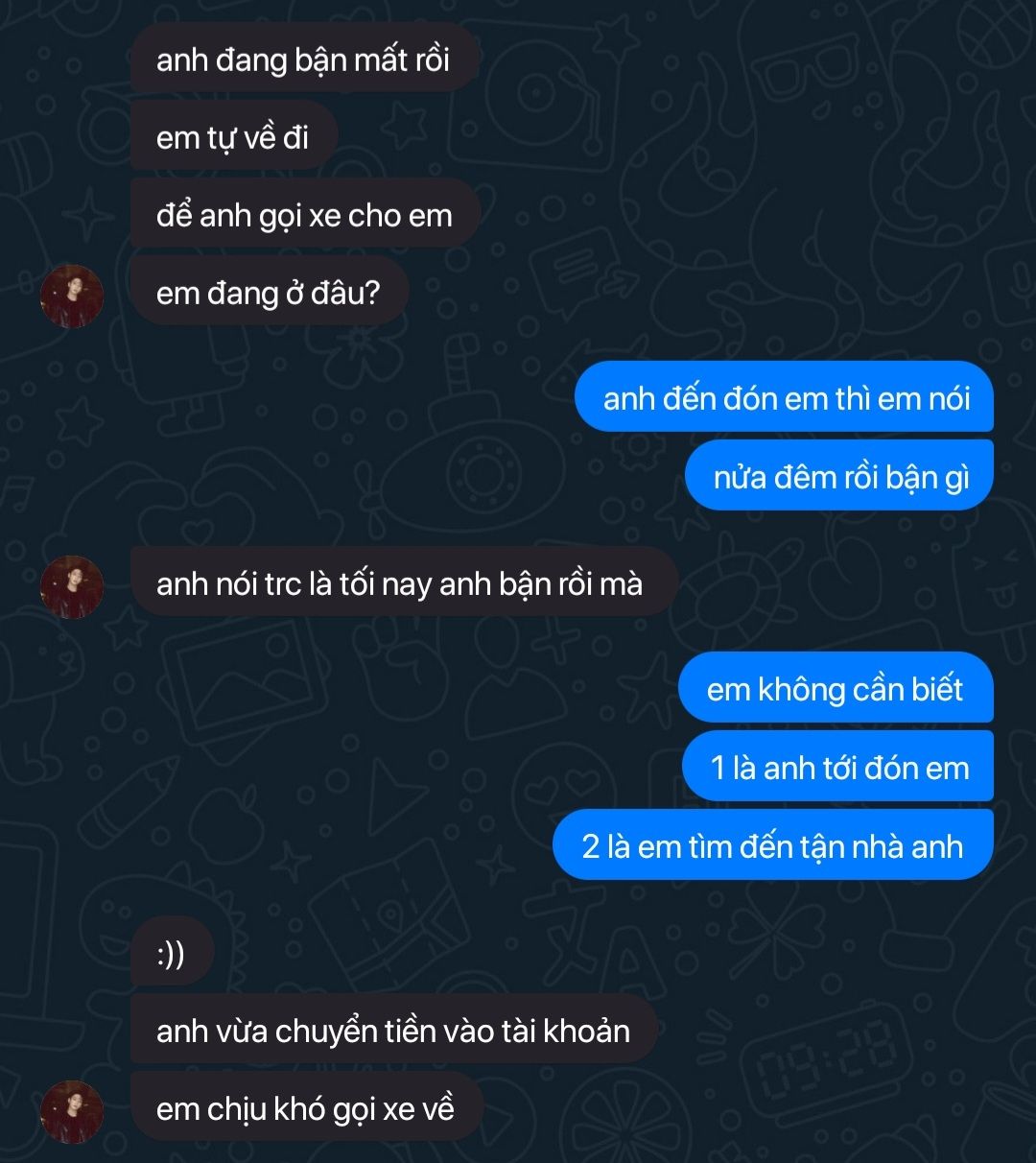The height and width of the screenshot is (1163, 1036).
Task: Open sender avatar beside "em đang ở đâu?"
Action: [72, 297]
